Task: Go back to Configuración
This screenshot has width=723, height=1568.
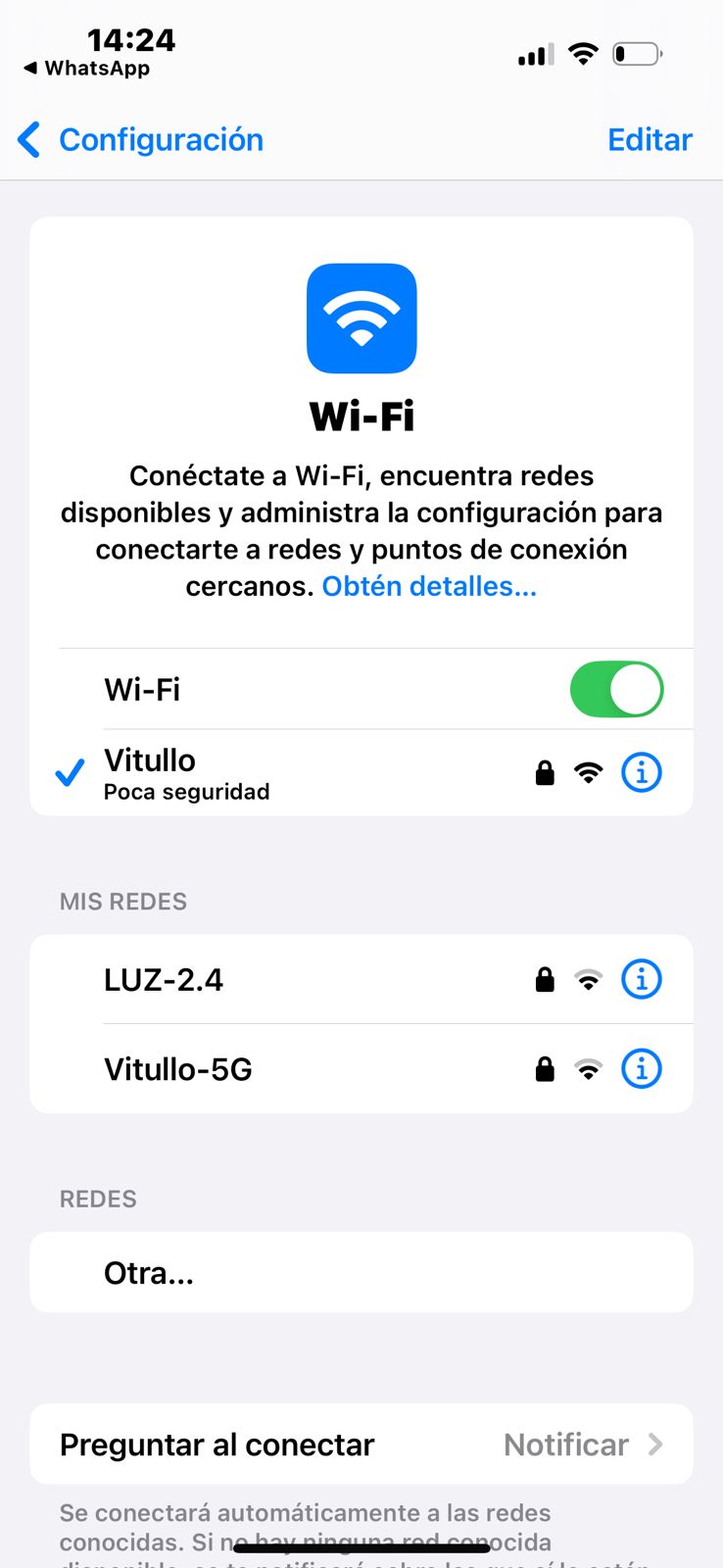Action: (141, 140)
